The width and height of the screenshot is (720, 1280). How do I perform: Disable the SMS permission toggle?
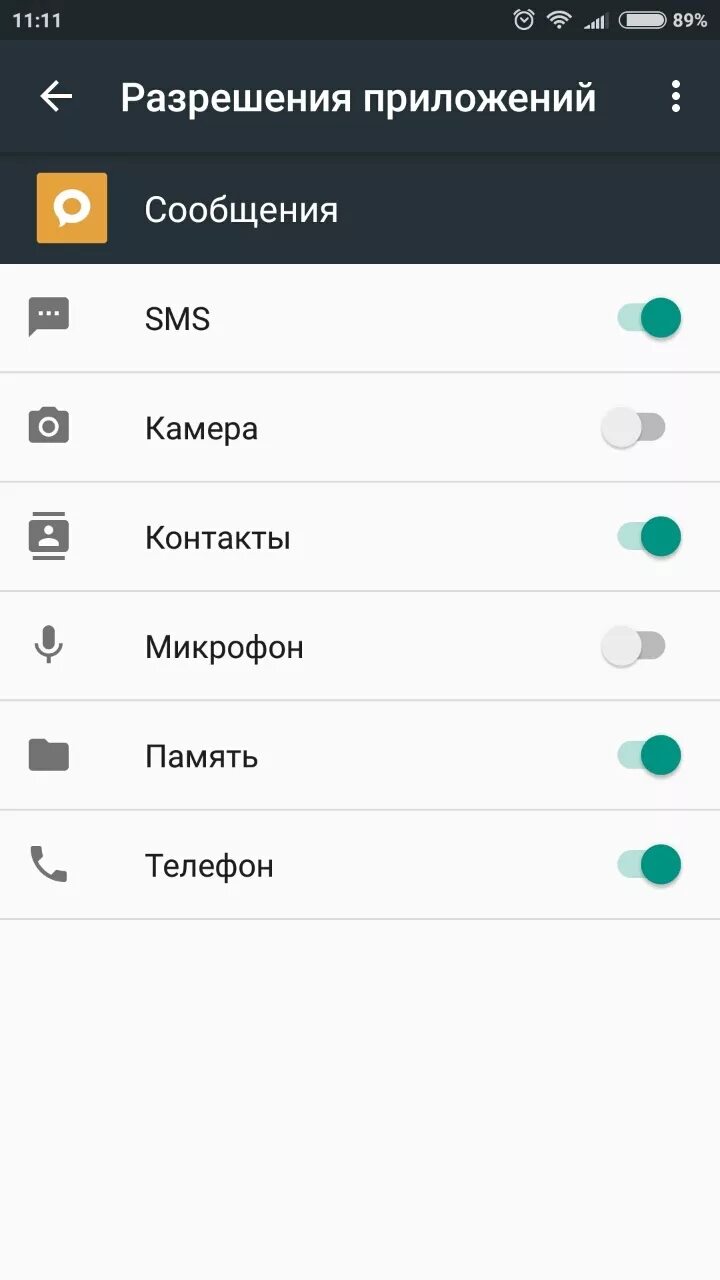[x=649, y=319]
